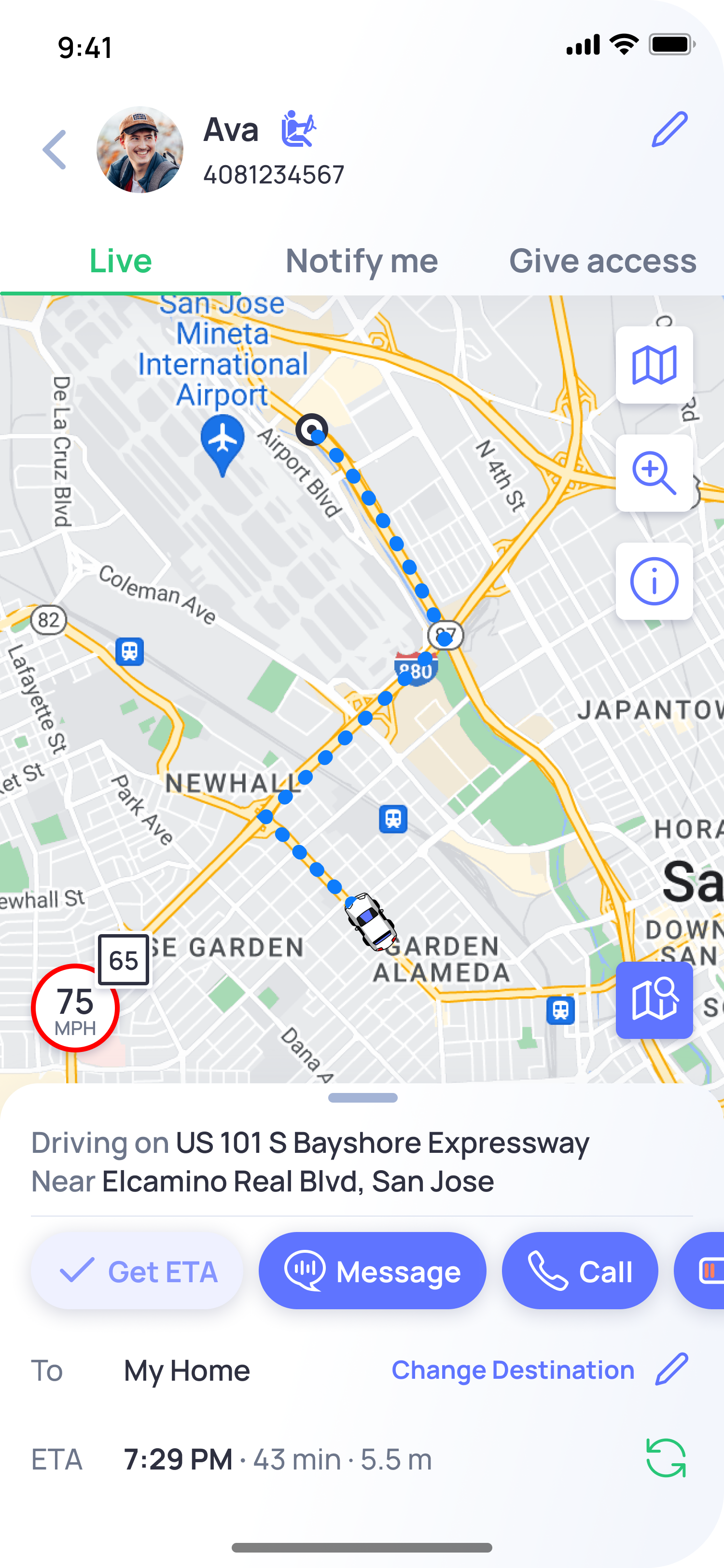Open the map info button
Screen dimensions: 724x1568
coord(654,581)
